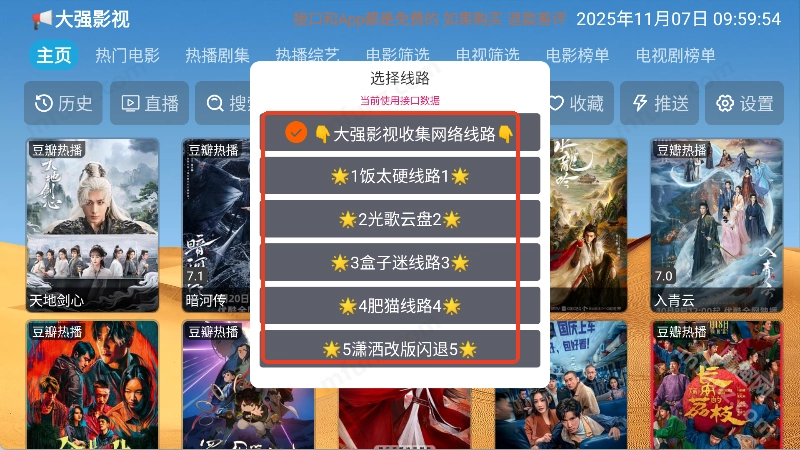Open 直播 live streaming
Image resolution: width=800 pixels, height=450 pixels.
point(150,103)
